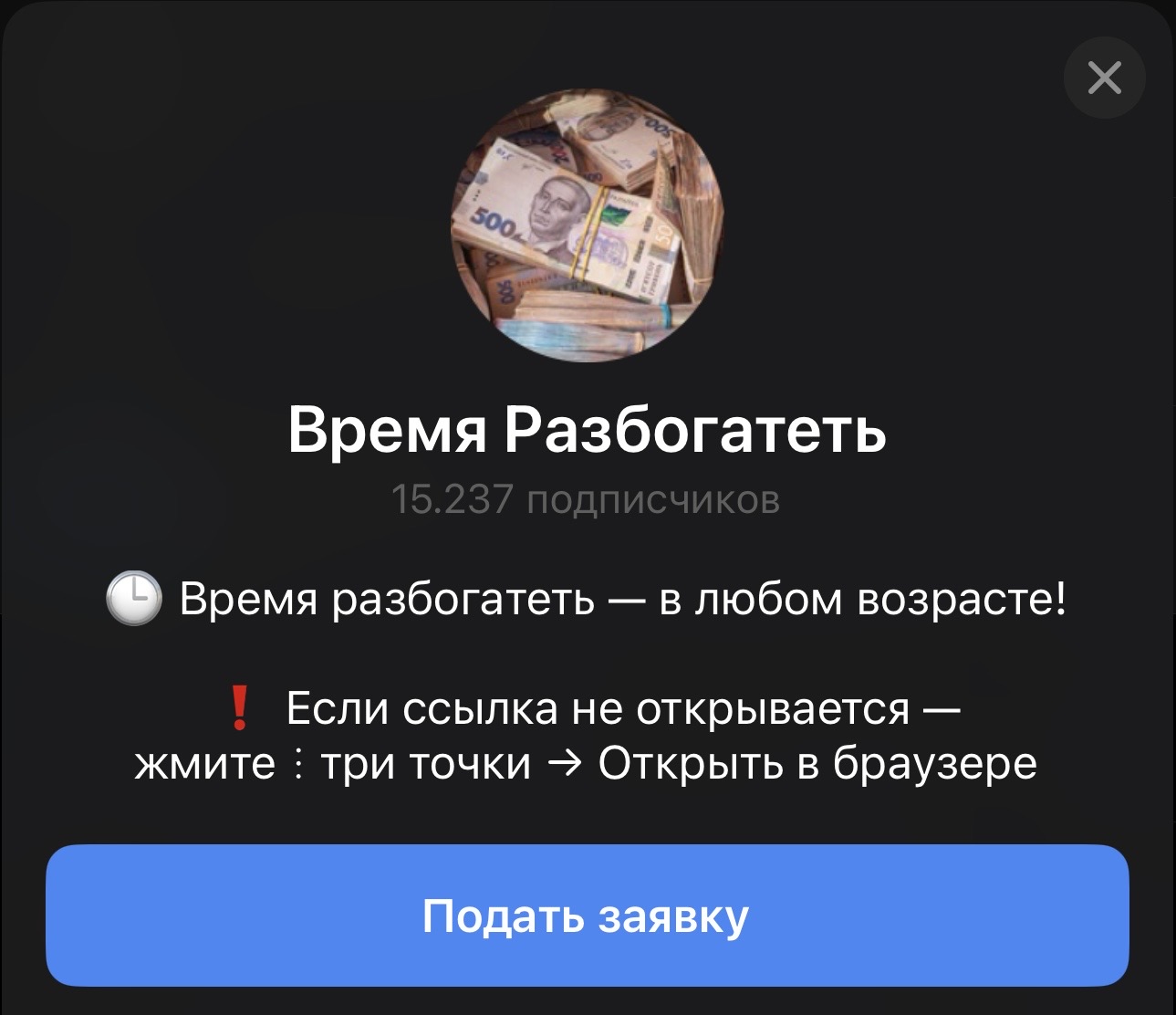Tap the Подать заявку button

[587, 916]
